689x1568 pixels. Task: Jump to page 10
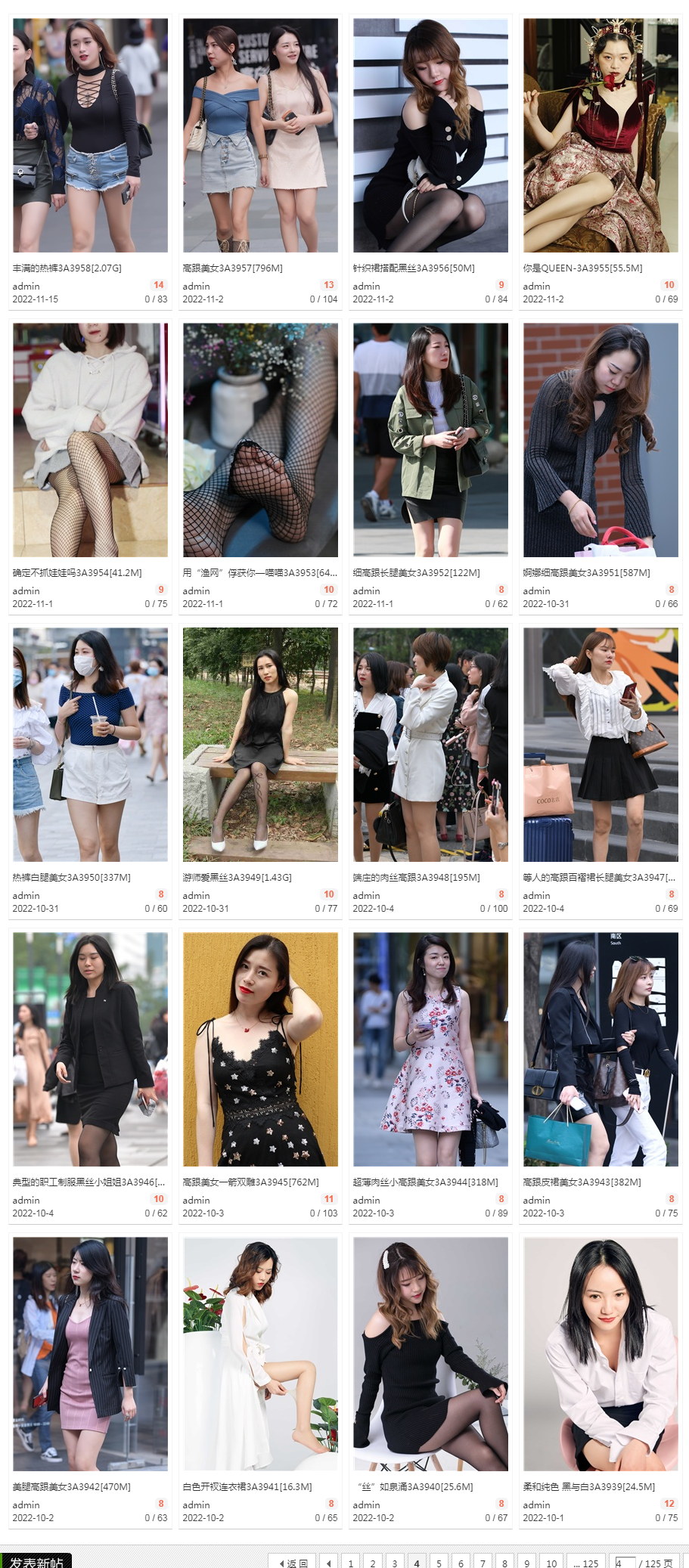[x=551, y=1563]
